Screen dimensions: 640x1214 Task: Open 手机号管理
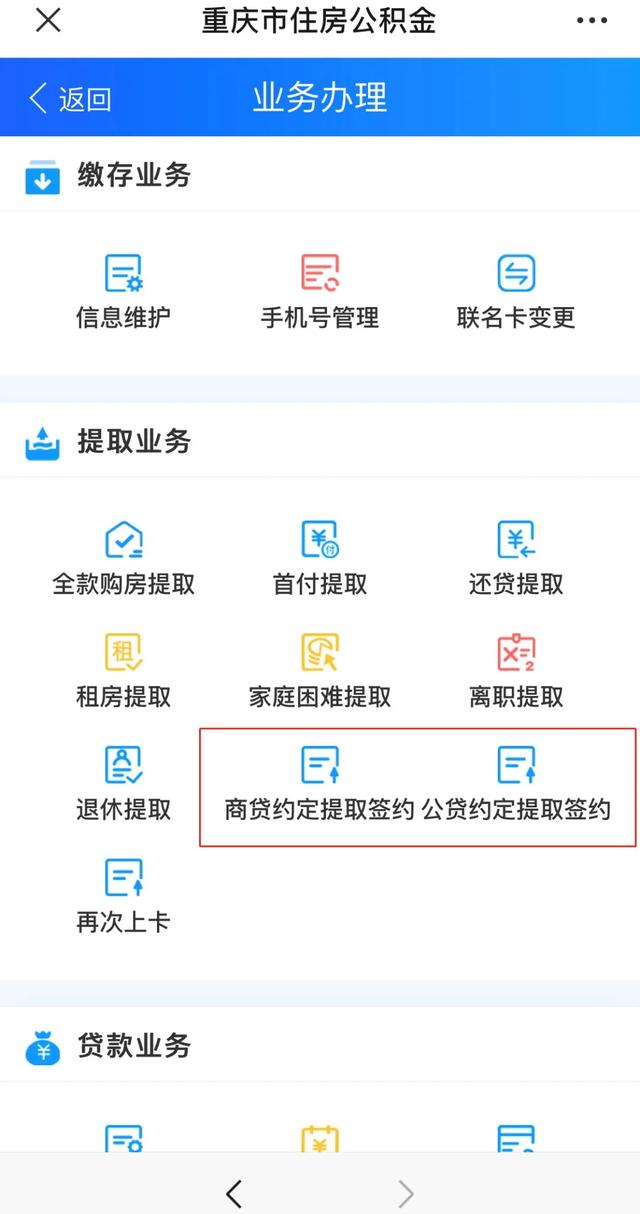320,292
